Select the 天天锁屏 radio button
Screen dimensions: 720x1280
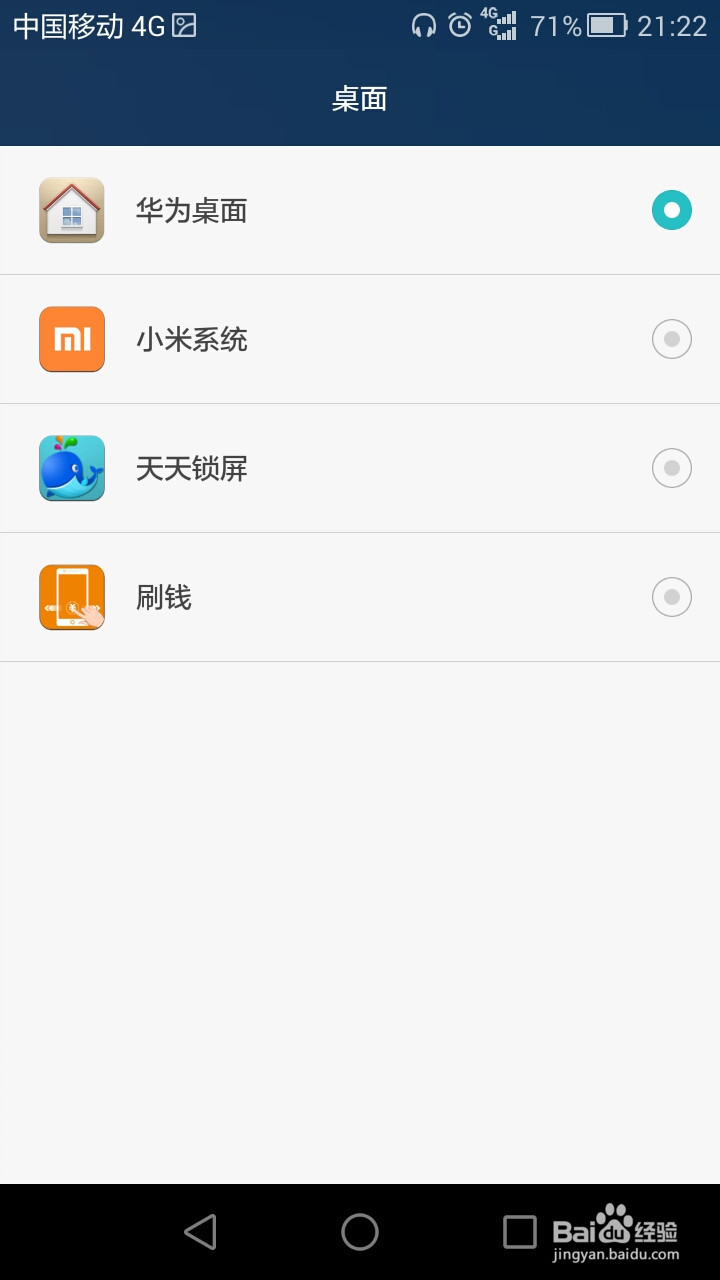[x=671, y=468]
